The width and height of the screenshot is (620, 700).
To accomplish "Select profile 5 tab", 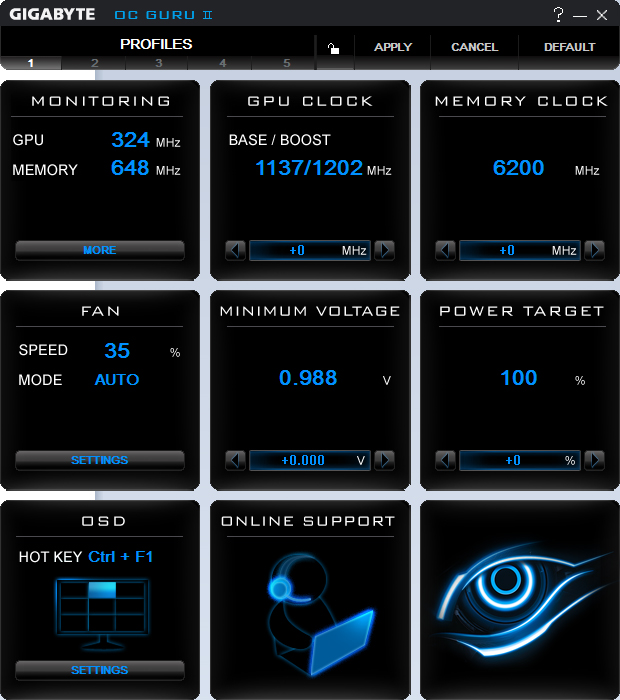I will pos(286,63).
